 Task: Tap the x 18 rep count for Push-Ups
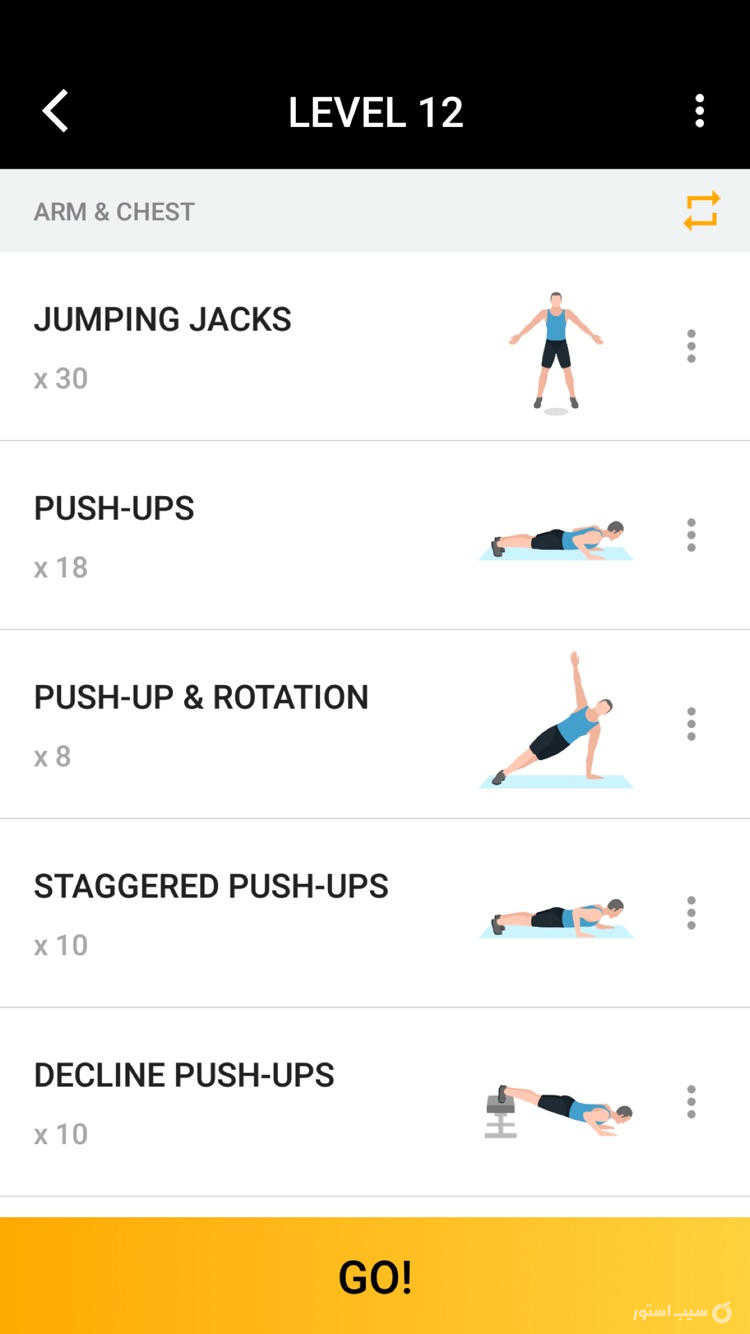coord(60,567)
